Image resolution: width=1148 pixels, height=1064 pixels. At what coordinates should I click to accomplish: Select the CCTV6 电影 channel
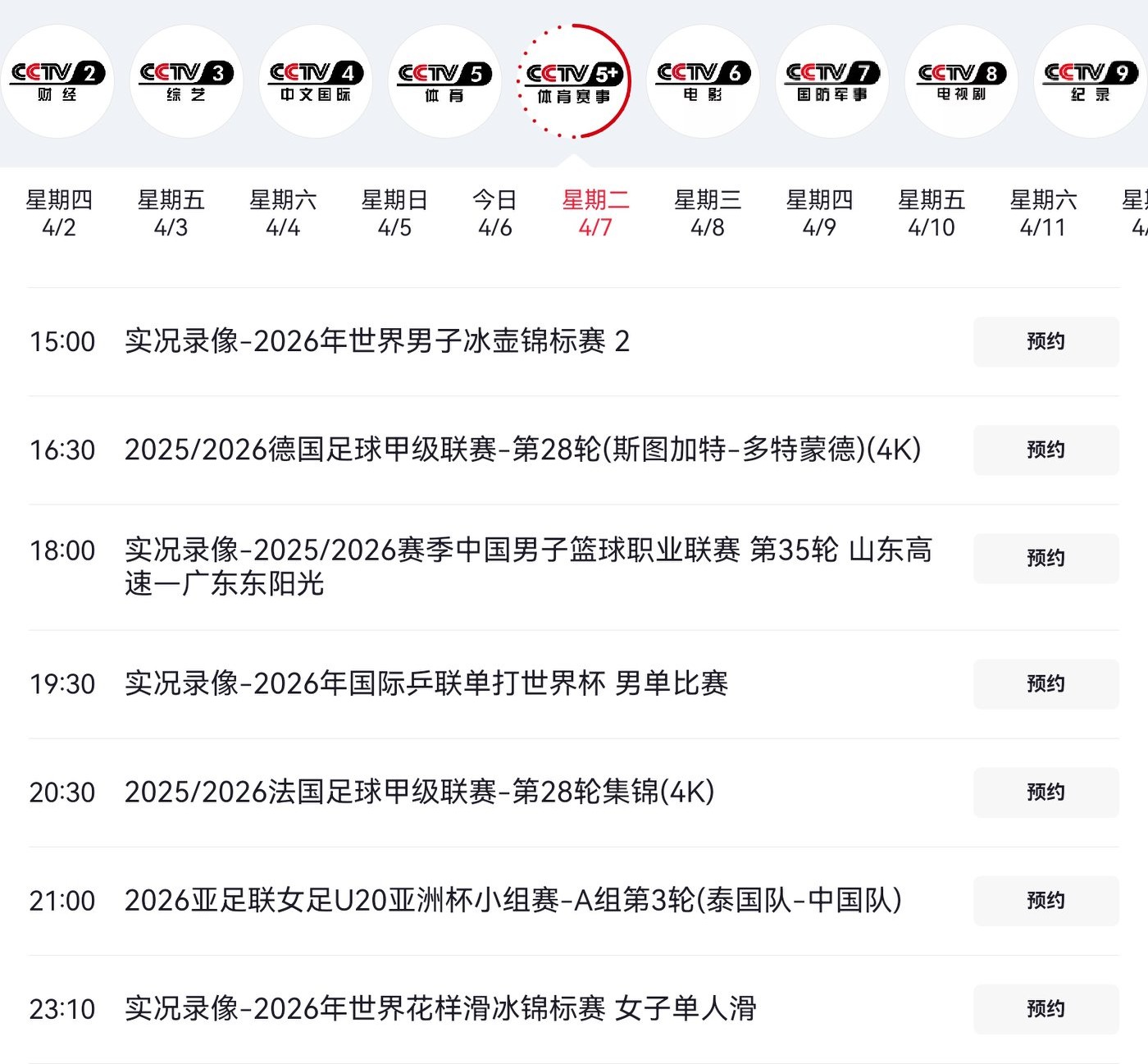coord(703,81)
